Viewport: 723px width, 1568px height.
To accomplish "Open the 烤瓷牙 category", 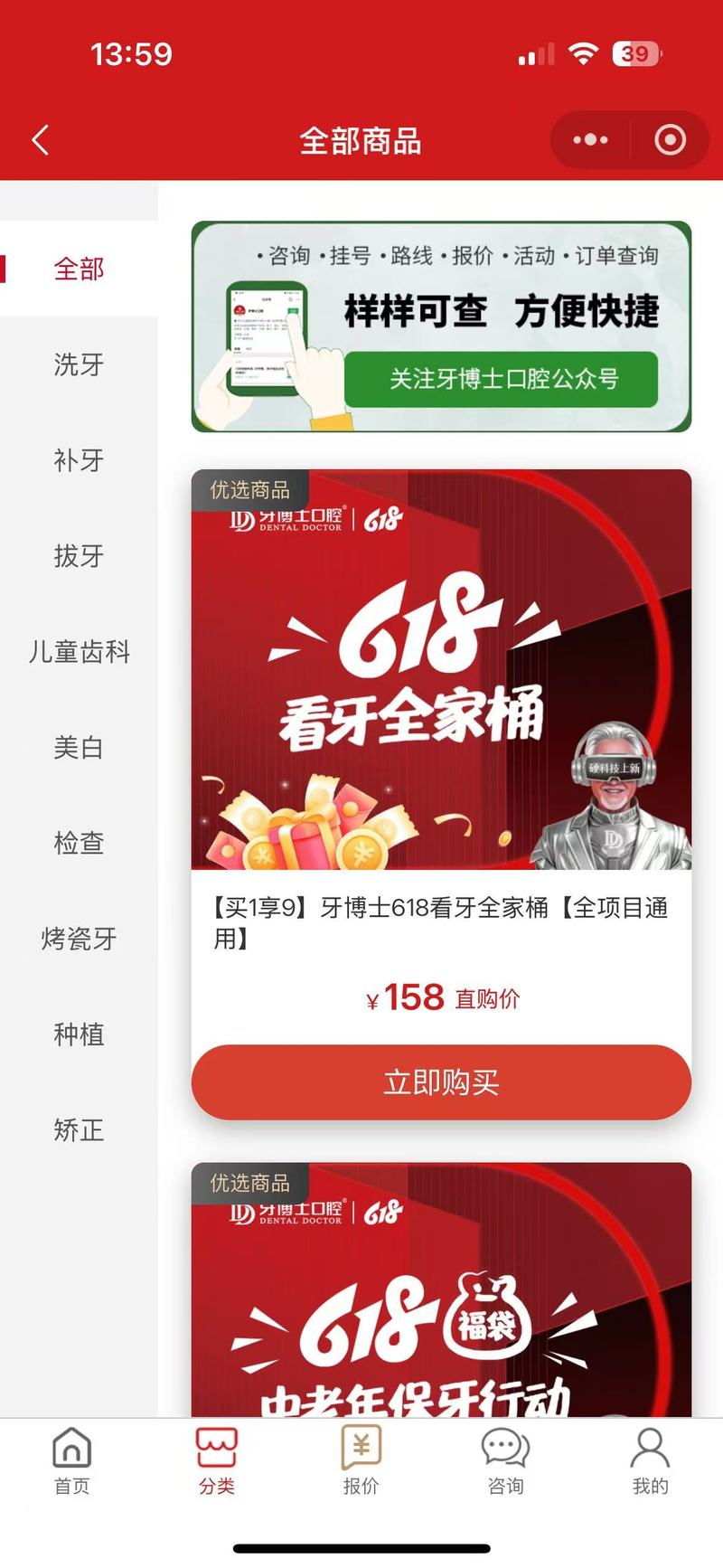I will (79, 939).
